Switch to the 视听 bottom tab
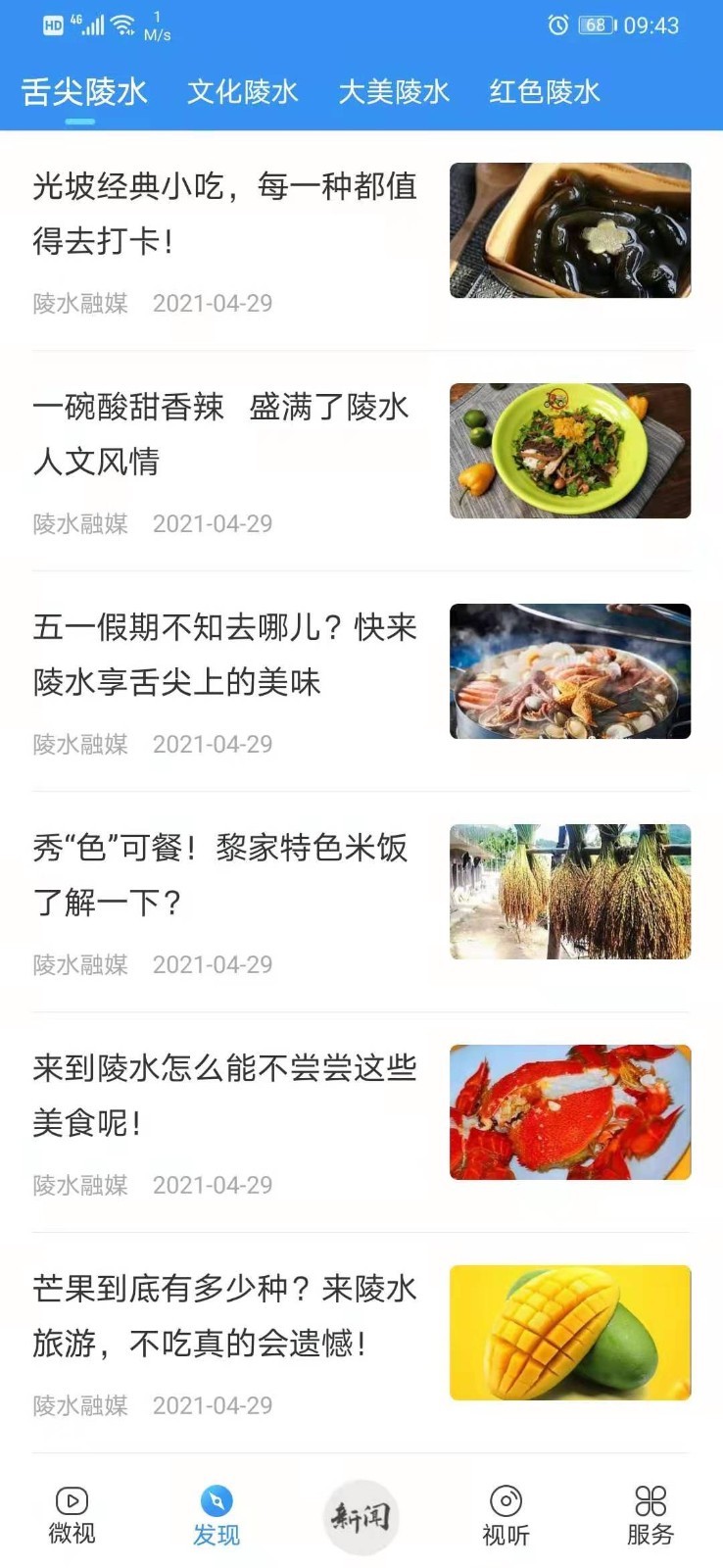Image resolution: width=723 pixels, height=1568 pixels. pyautogui.click(x=506, y=1515)
